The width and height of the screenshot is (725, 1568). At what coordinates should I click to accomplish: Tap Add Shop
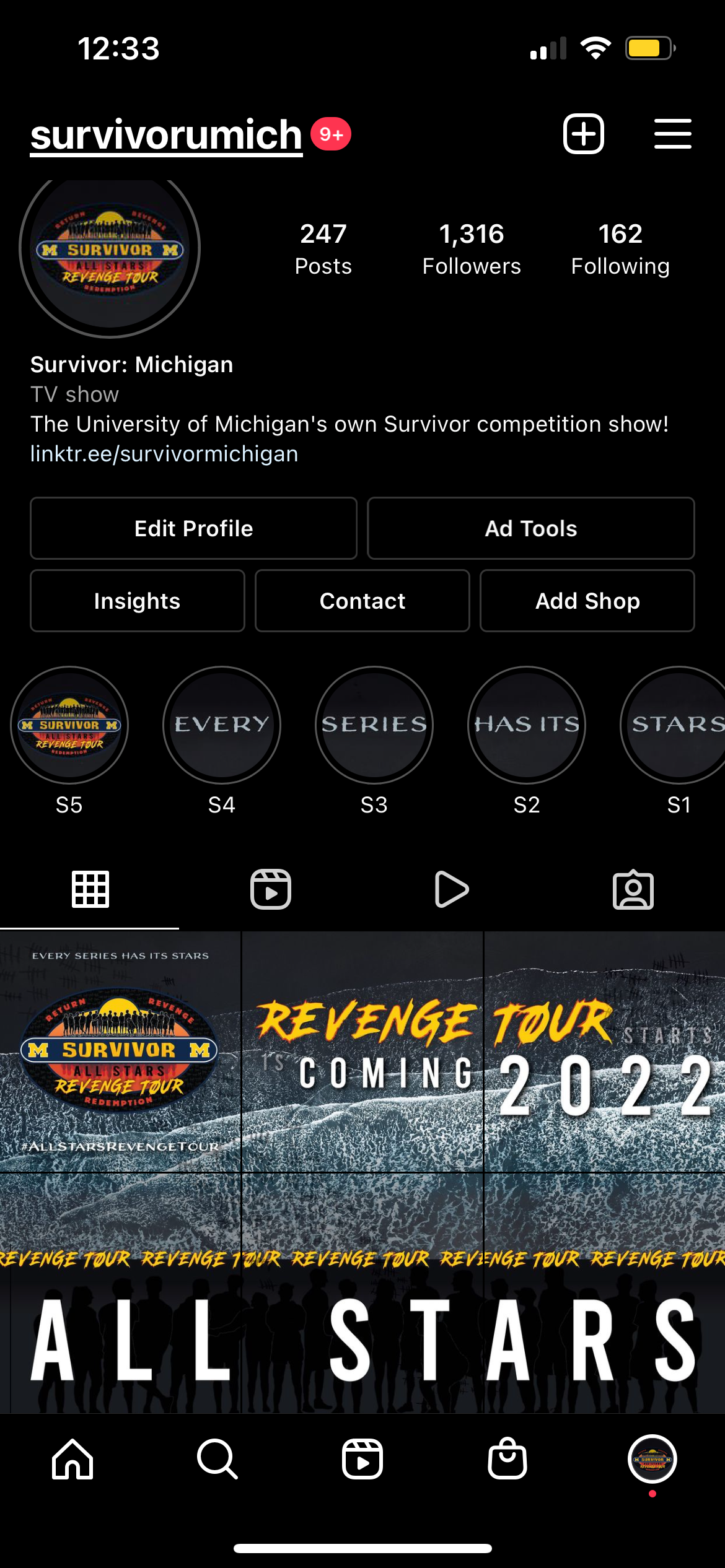(587, 601)
